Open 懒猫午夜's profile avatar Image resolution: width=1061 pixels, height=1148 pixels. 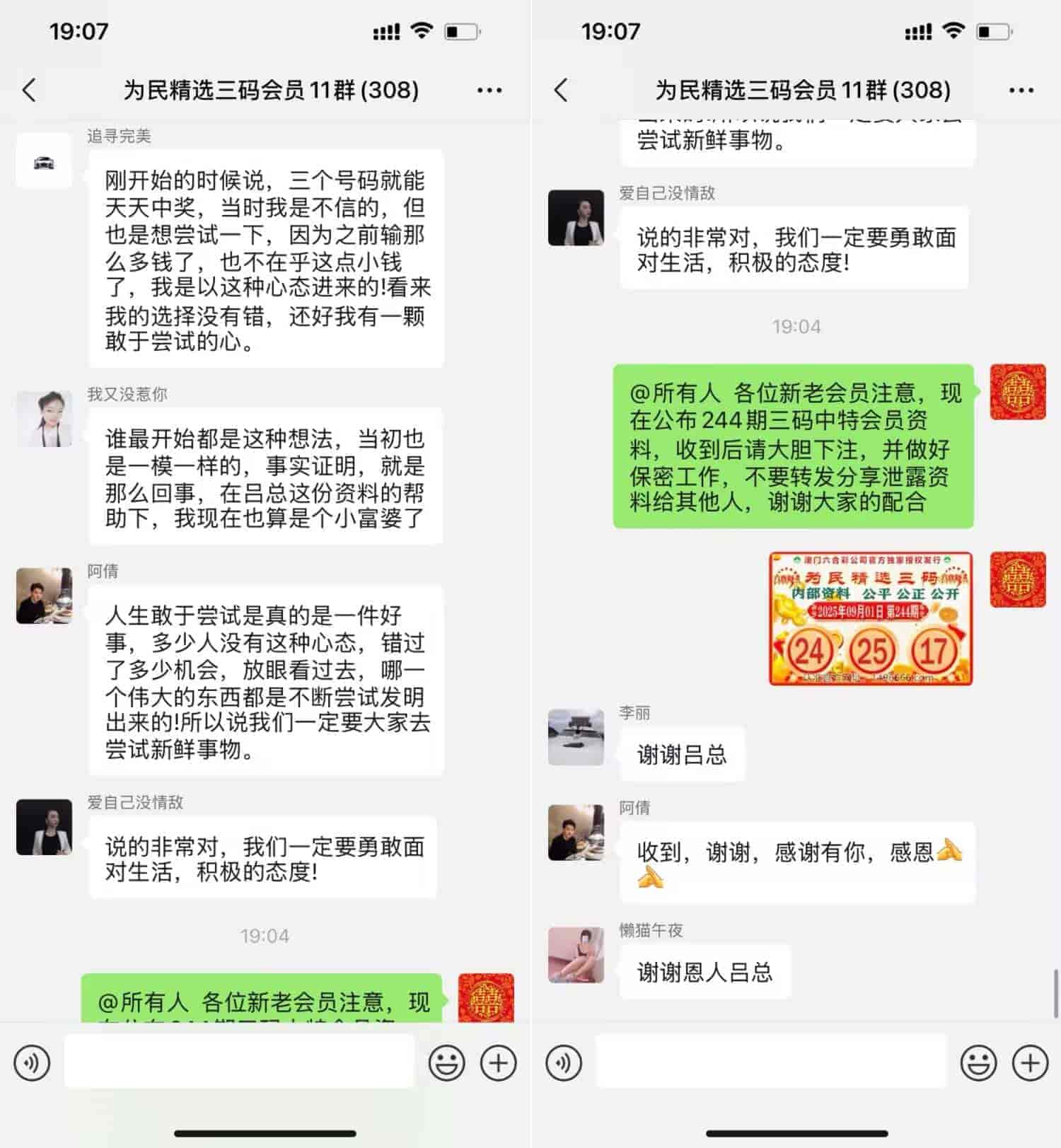point(576,954)
